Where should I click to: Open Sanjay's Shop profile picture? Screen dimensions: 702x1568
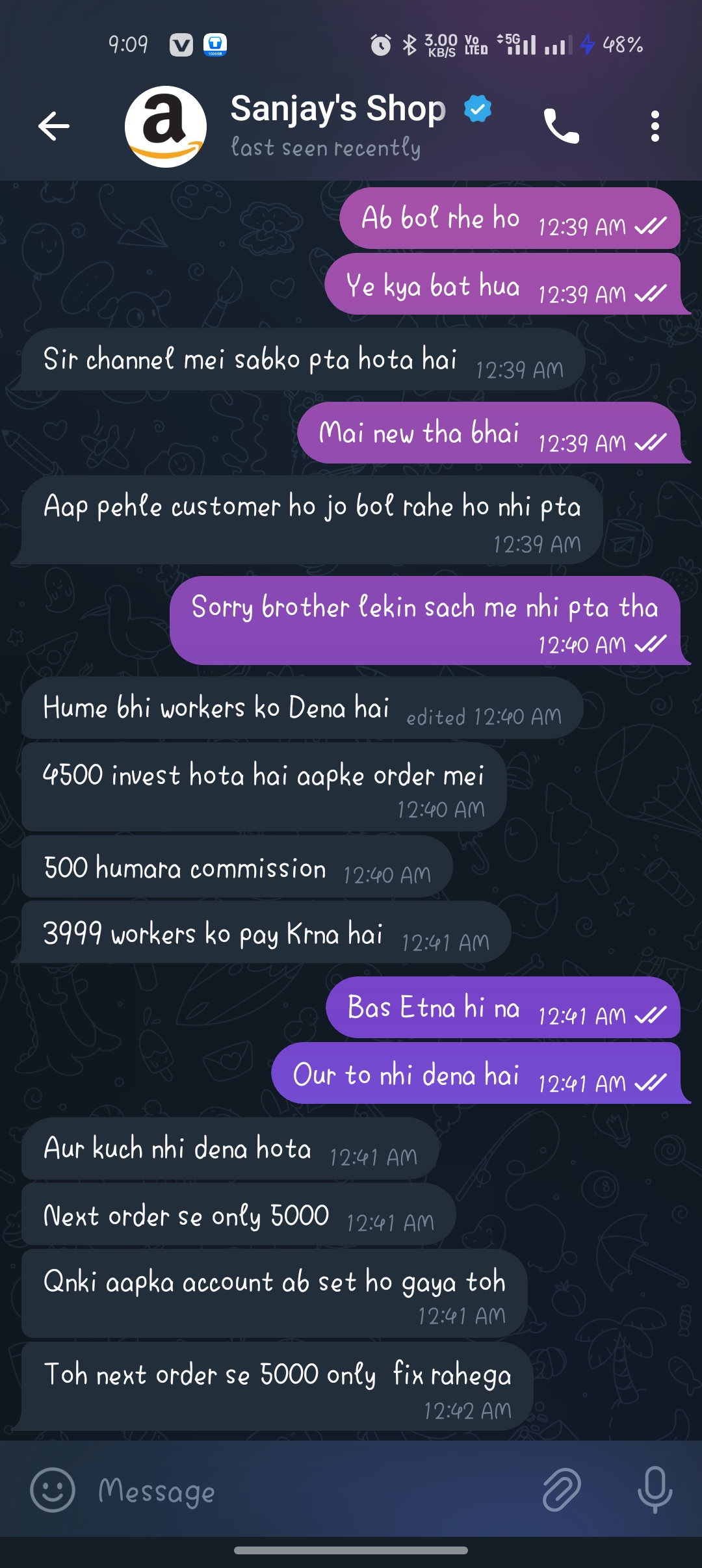[166, 126]
